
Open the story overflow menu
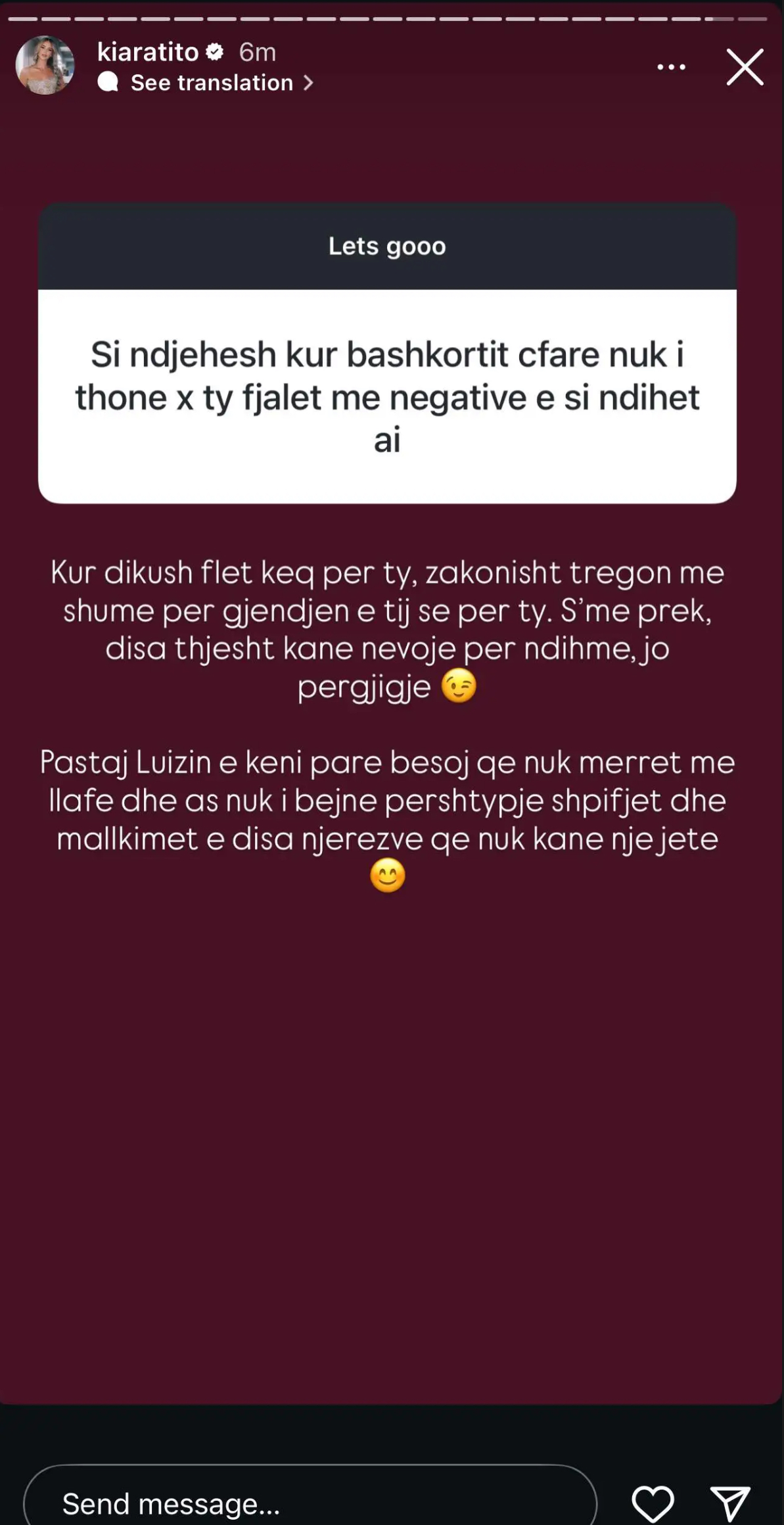click(x=671, y=67)
